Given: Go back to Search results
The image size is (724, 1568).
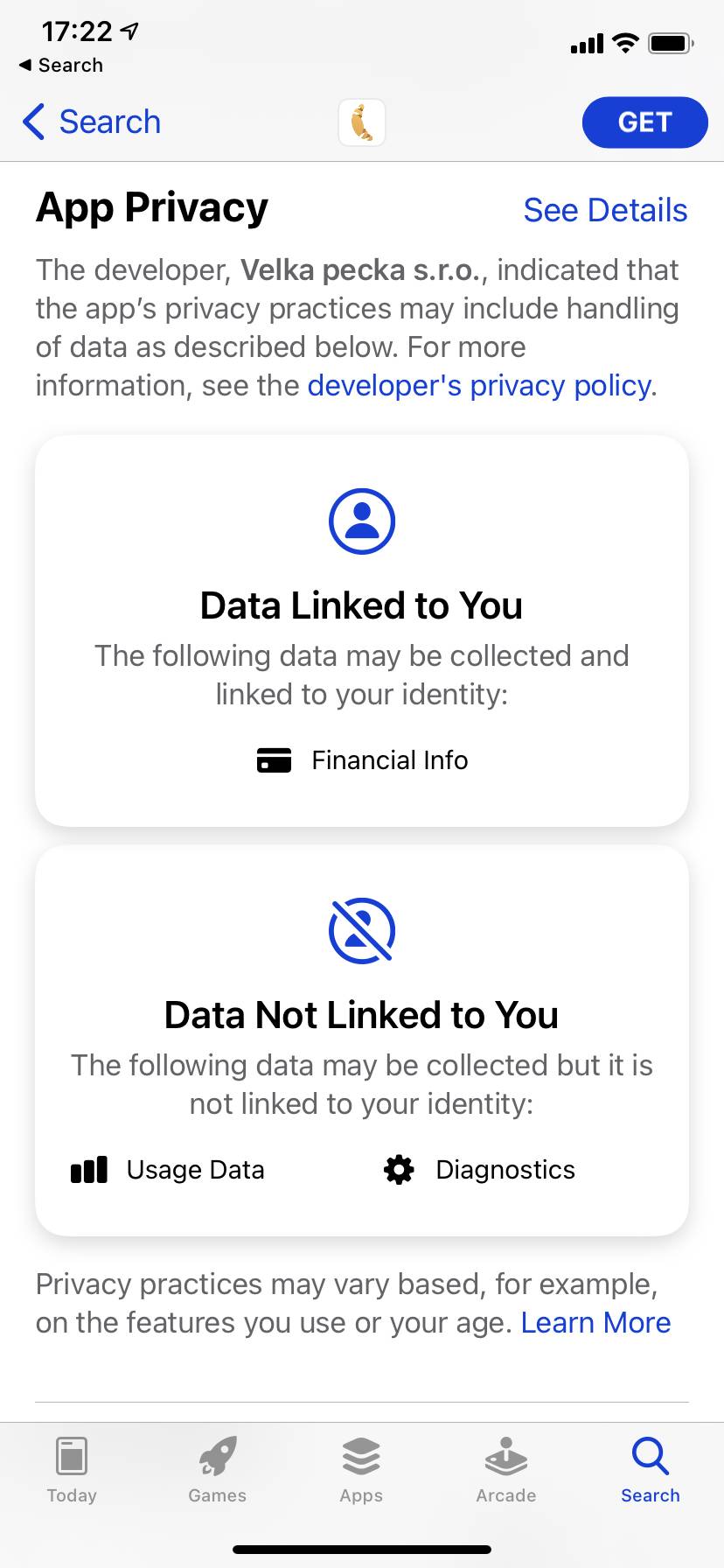Looking at the screenshot, I should (92, 122).
